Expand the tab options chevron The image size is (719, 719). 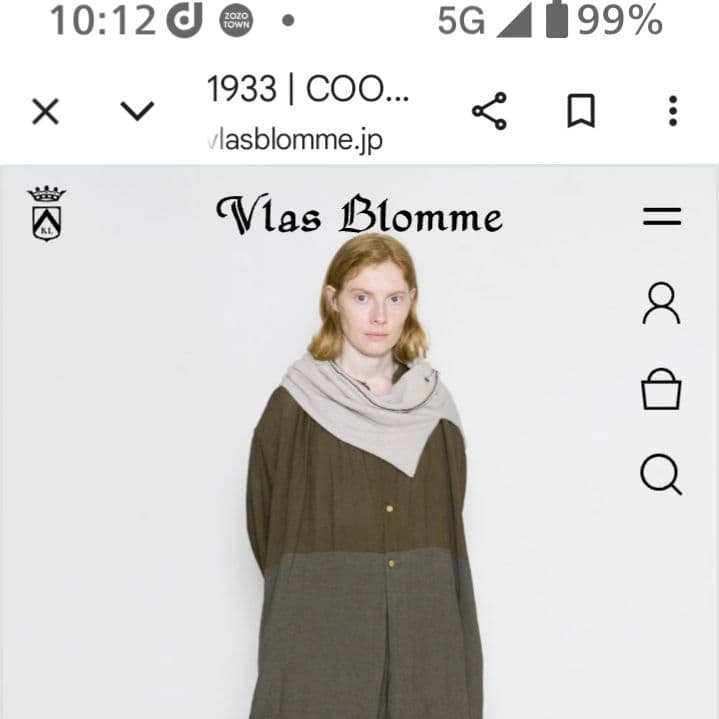click(x=137, y=111)
